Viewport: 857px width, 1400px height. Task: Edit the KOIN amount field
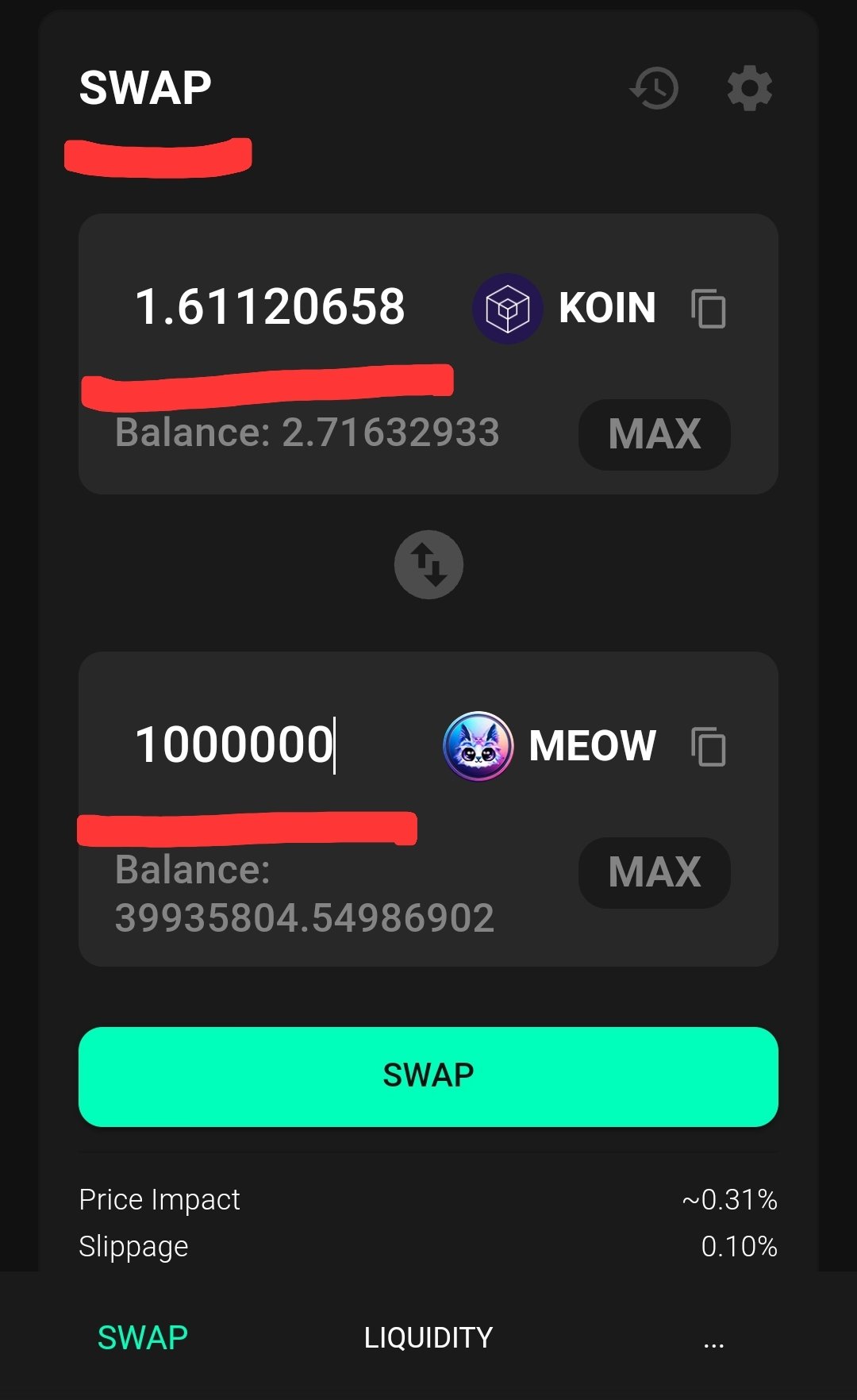click(271, 307)
